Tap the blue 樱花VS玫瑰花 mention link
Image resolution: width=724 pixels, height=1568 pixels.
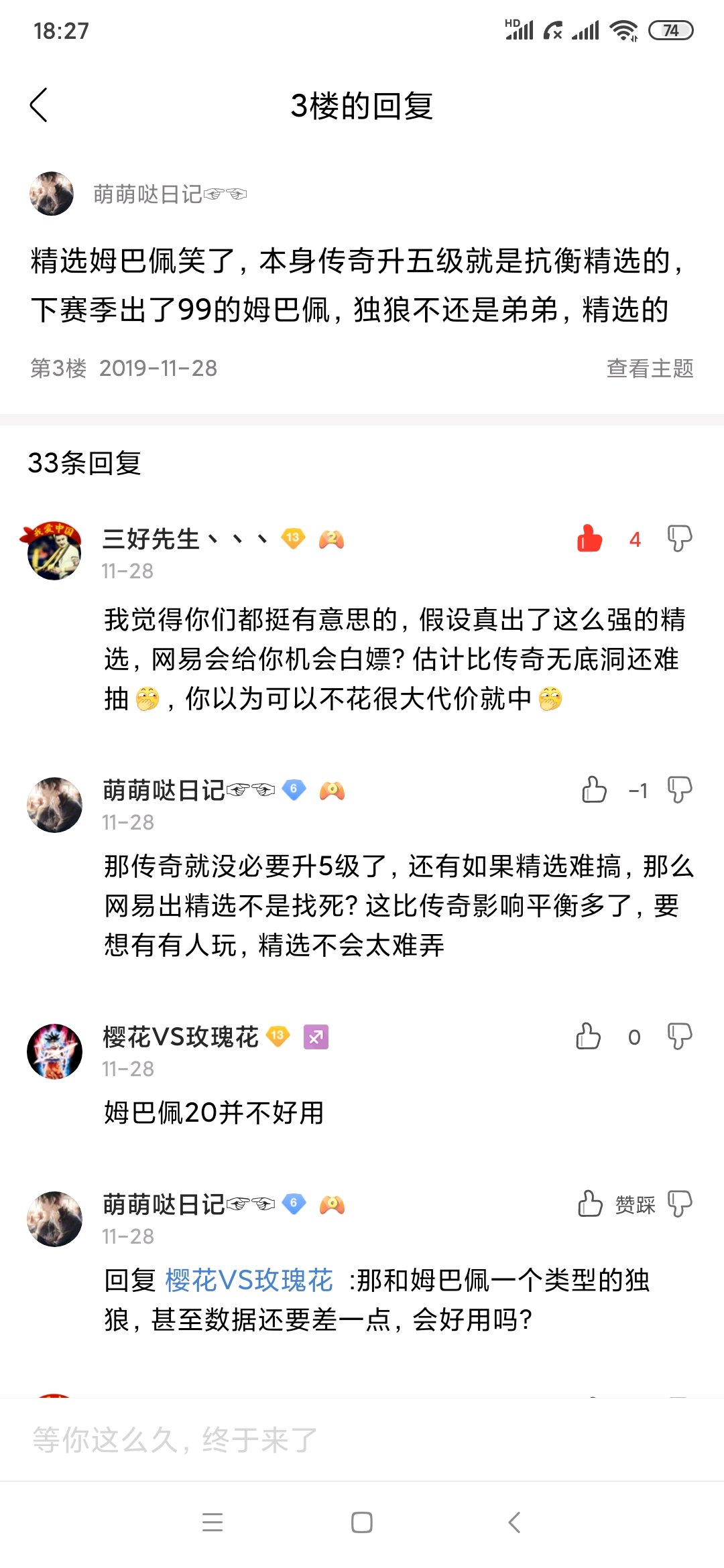point(249,1281)
